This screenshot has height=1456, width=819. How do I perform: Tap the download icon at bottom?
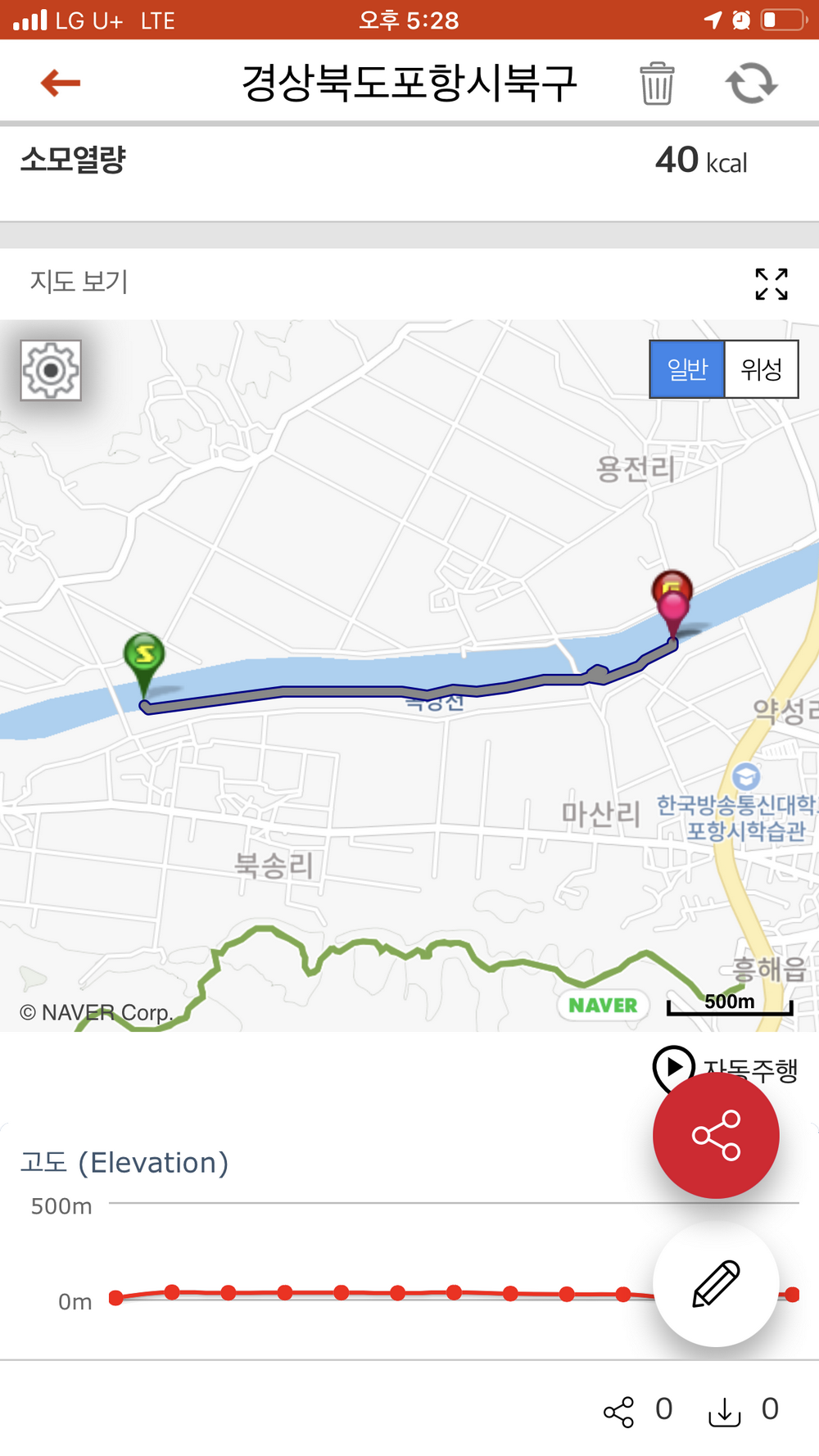pos(725,1412)
